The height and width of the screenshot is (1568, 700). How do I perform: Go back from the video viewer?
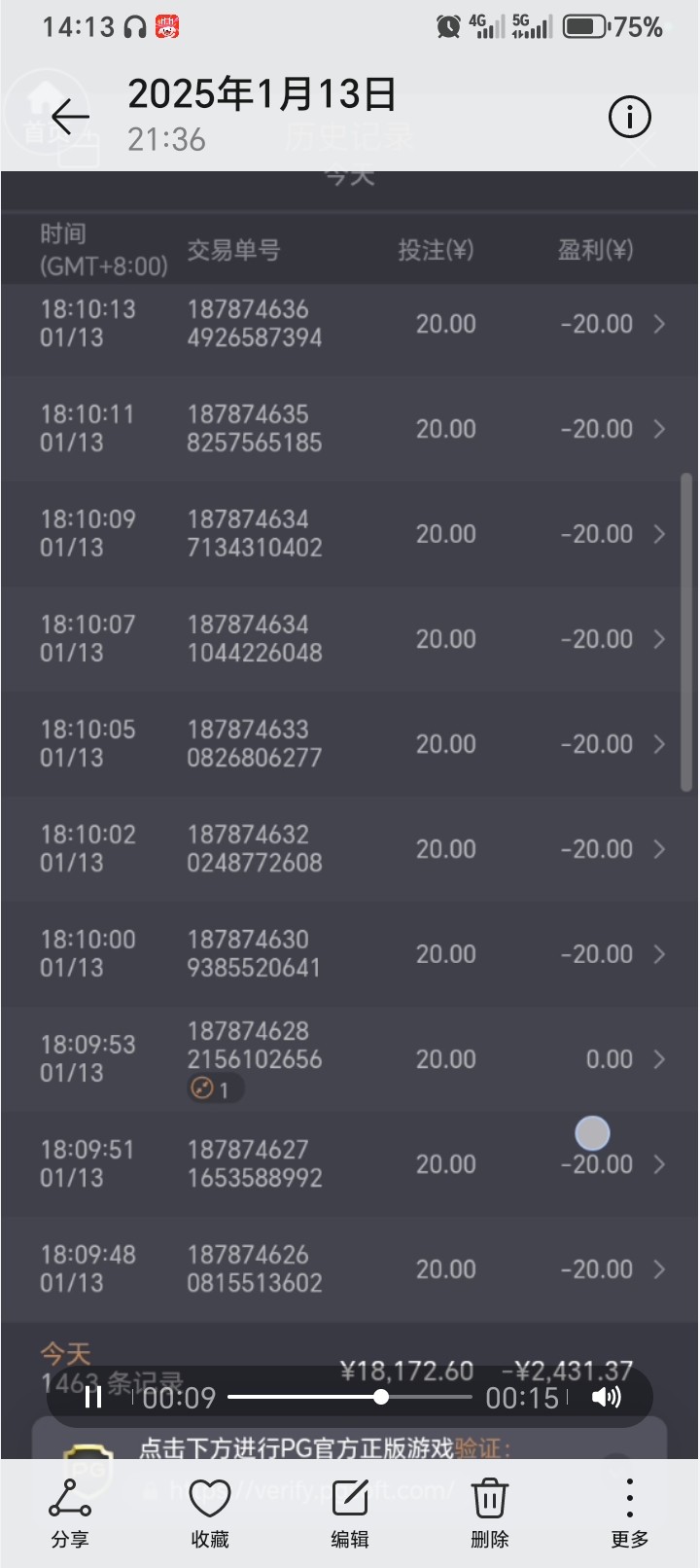pos(70,118)
